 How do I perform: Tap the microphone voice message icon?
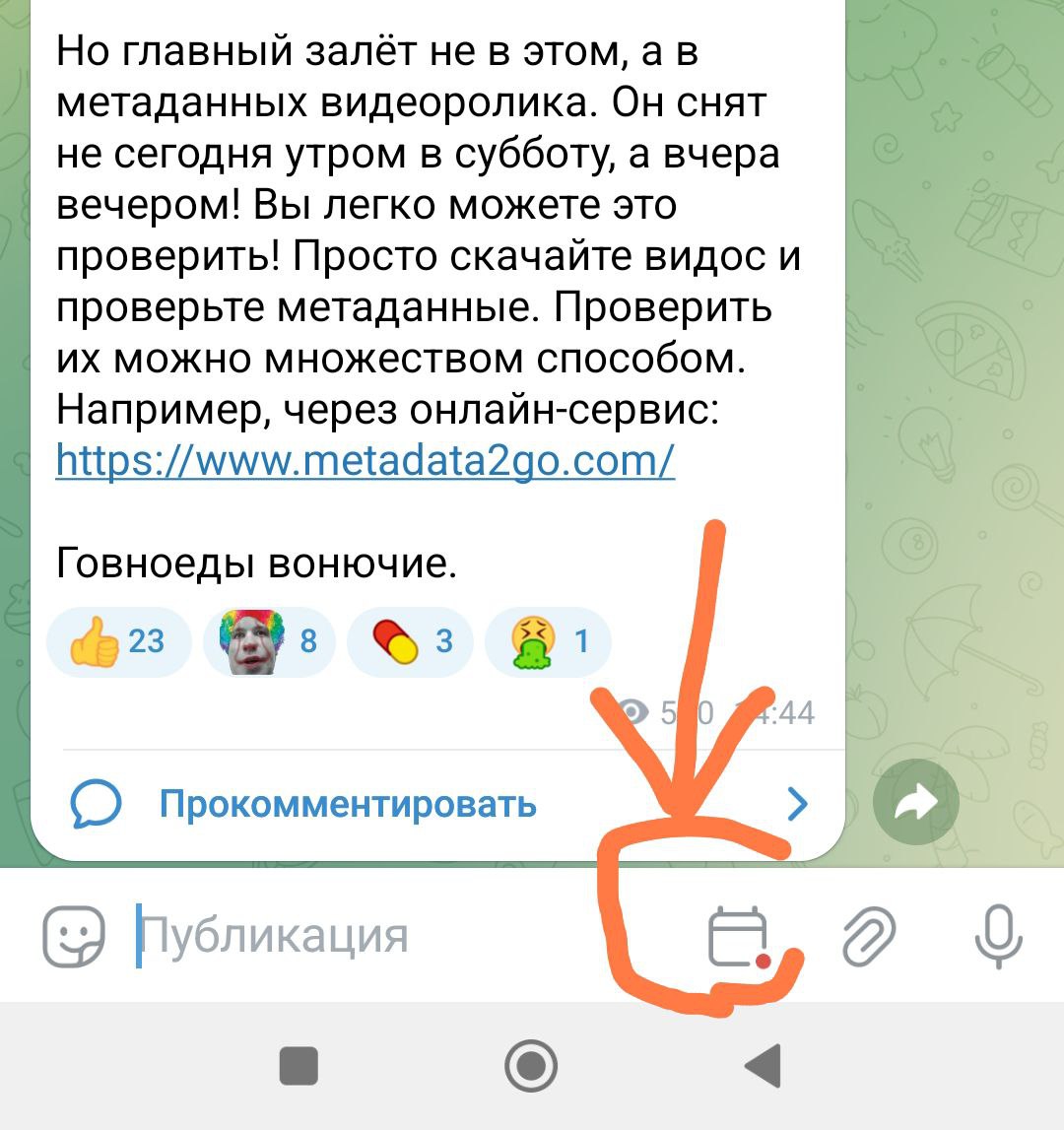coord(998,935)
